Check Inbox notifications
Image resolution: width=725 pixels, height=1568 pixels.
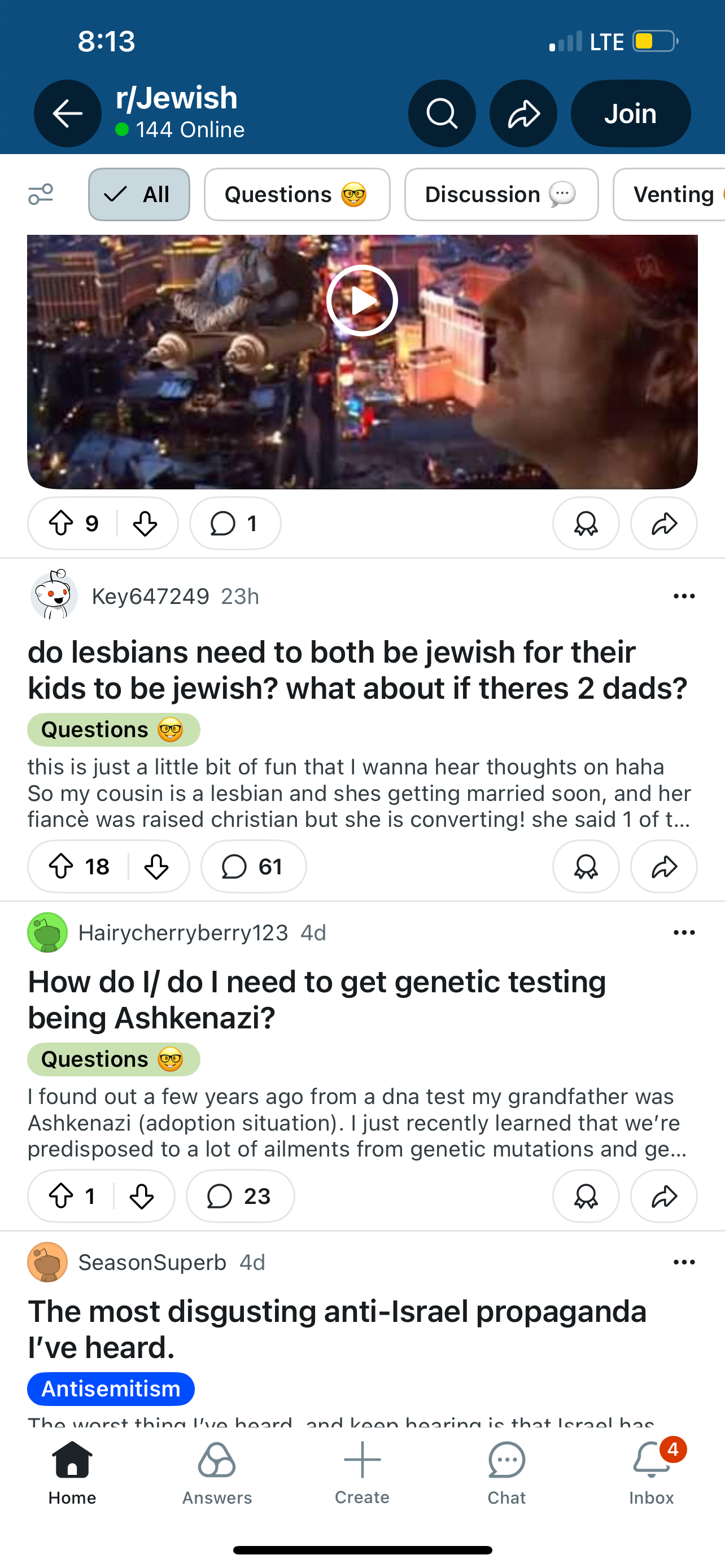tap(652, 1473)
